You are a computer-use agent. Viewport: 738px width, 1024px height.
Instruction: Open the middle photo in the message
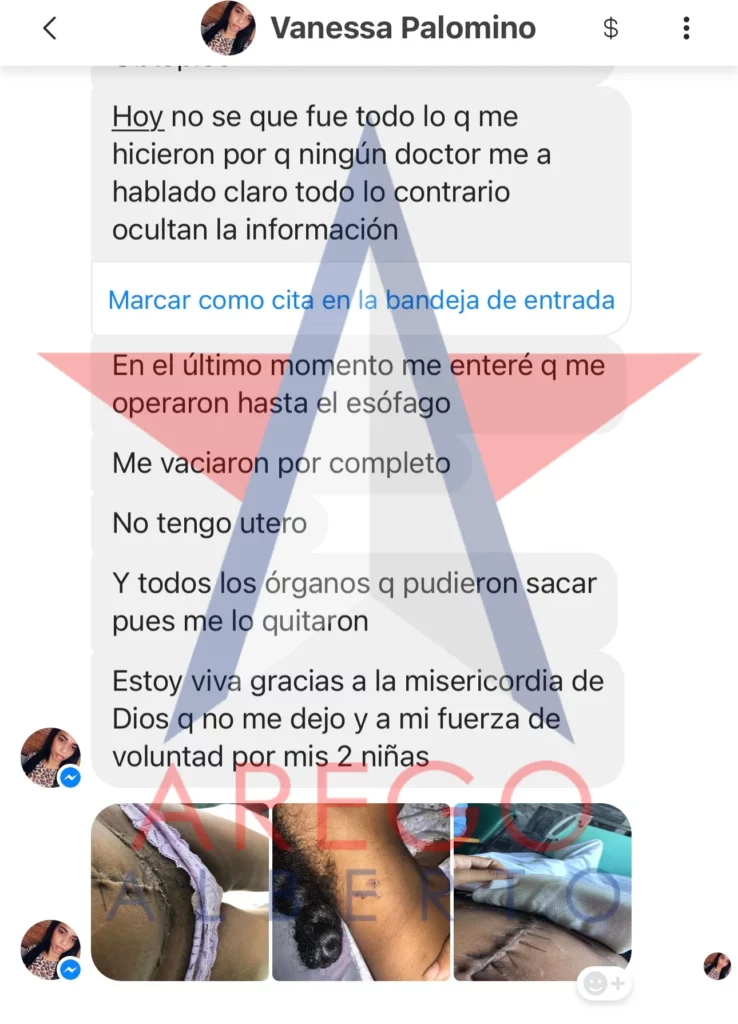point(361,891)
